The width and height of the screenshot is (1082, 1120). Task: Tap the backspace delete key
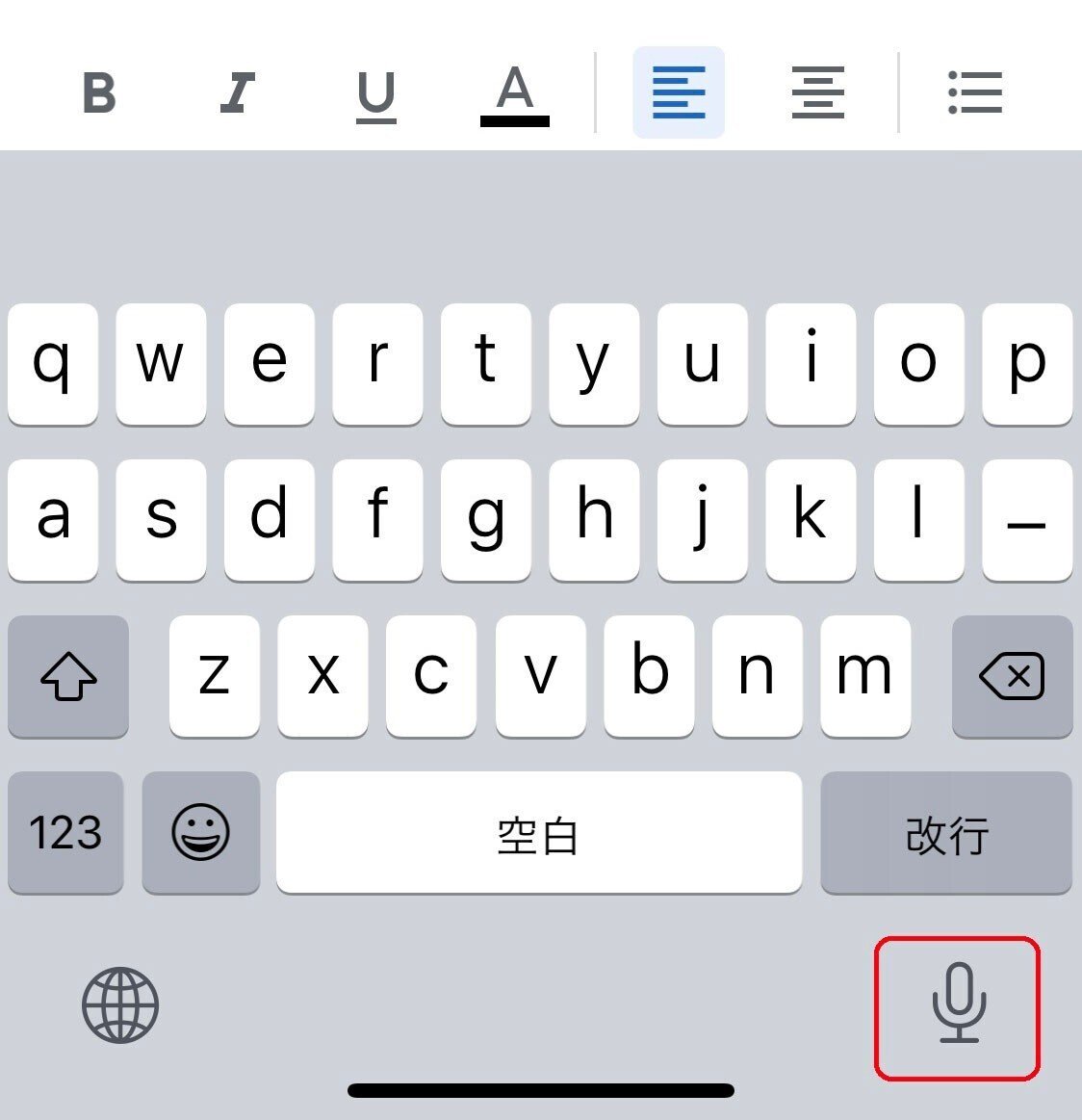click(x=1011, y=676)
